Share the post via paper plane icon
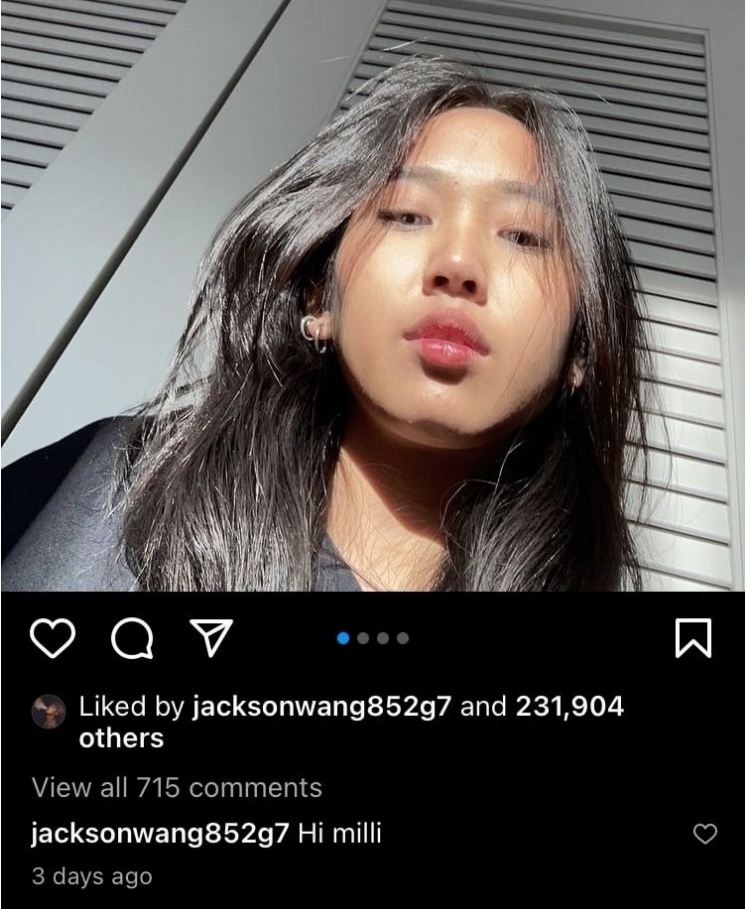 pos(212,637)
